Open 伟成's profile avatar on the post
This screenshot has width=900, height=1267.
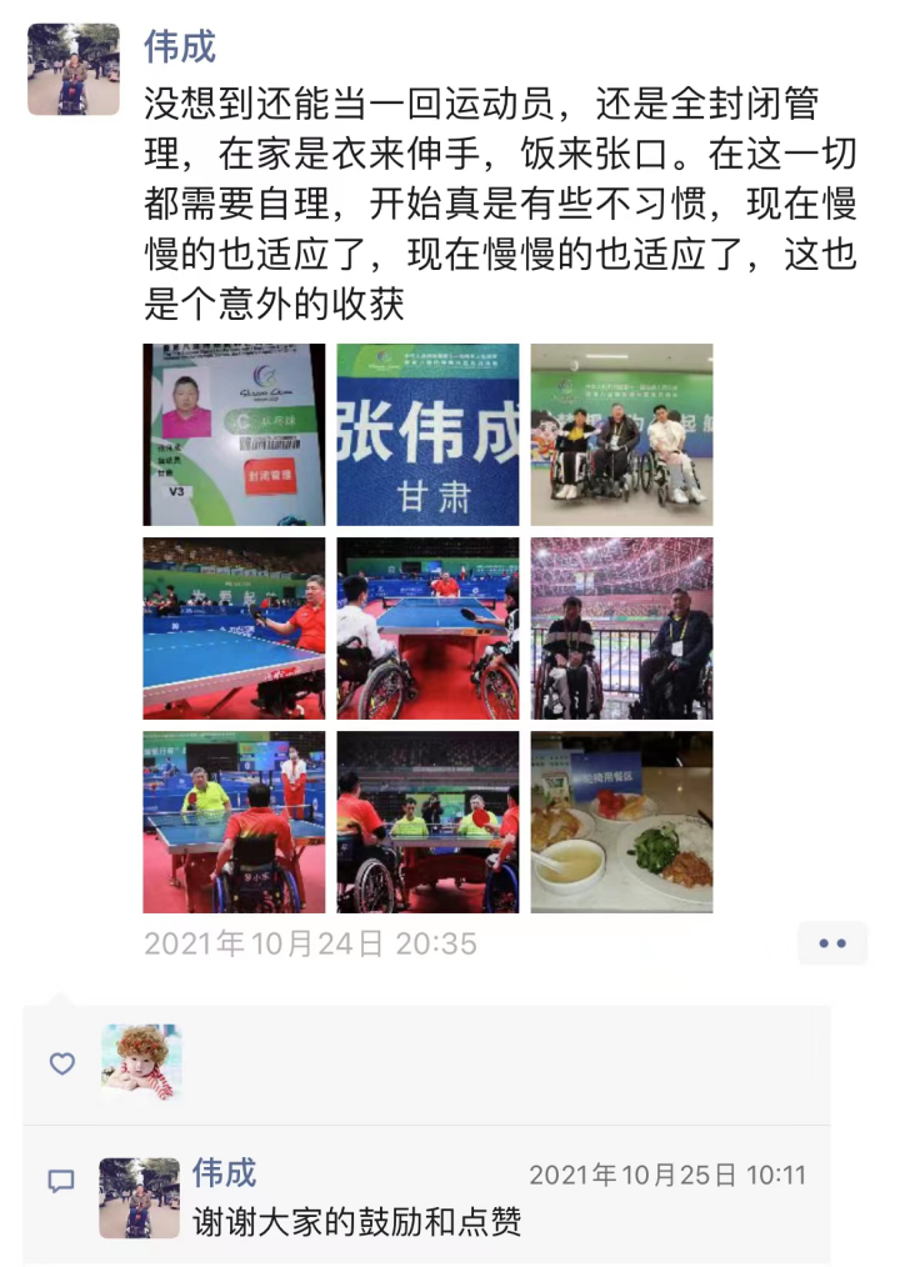pos(73,69)
